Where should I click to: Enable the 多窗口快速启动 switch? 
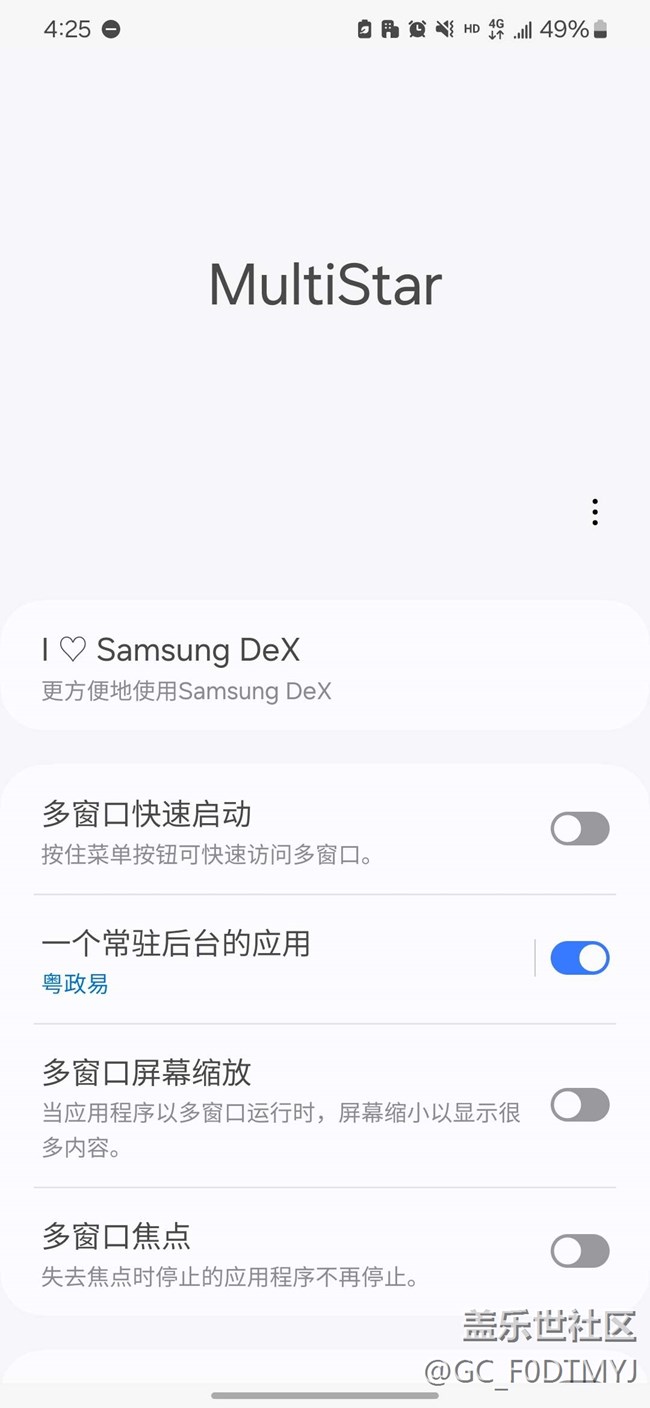580,829
